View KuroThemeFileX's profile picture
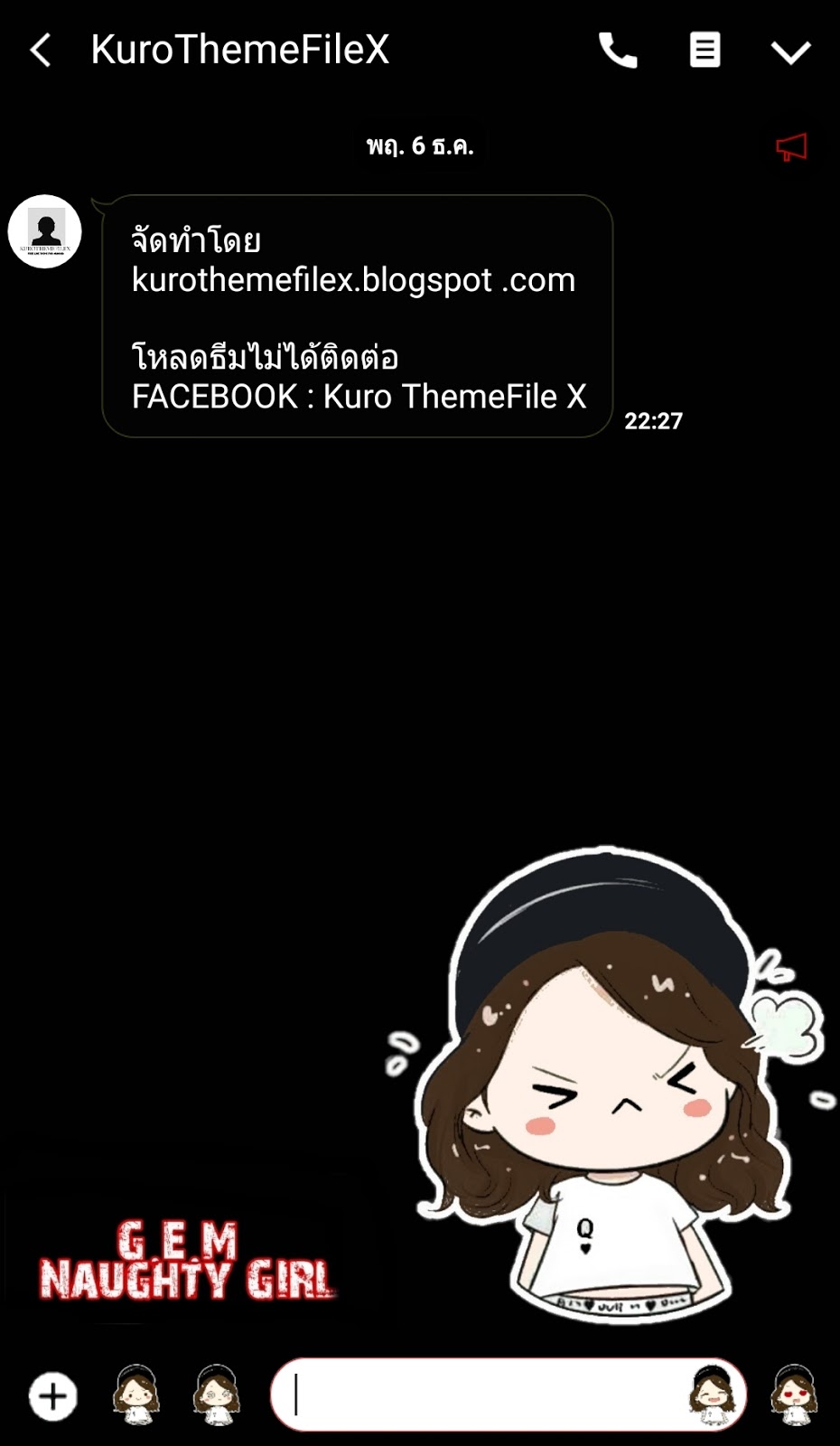 click(x=45, y=231)
